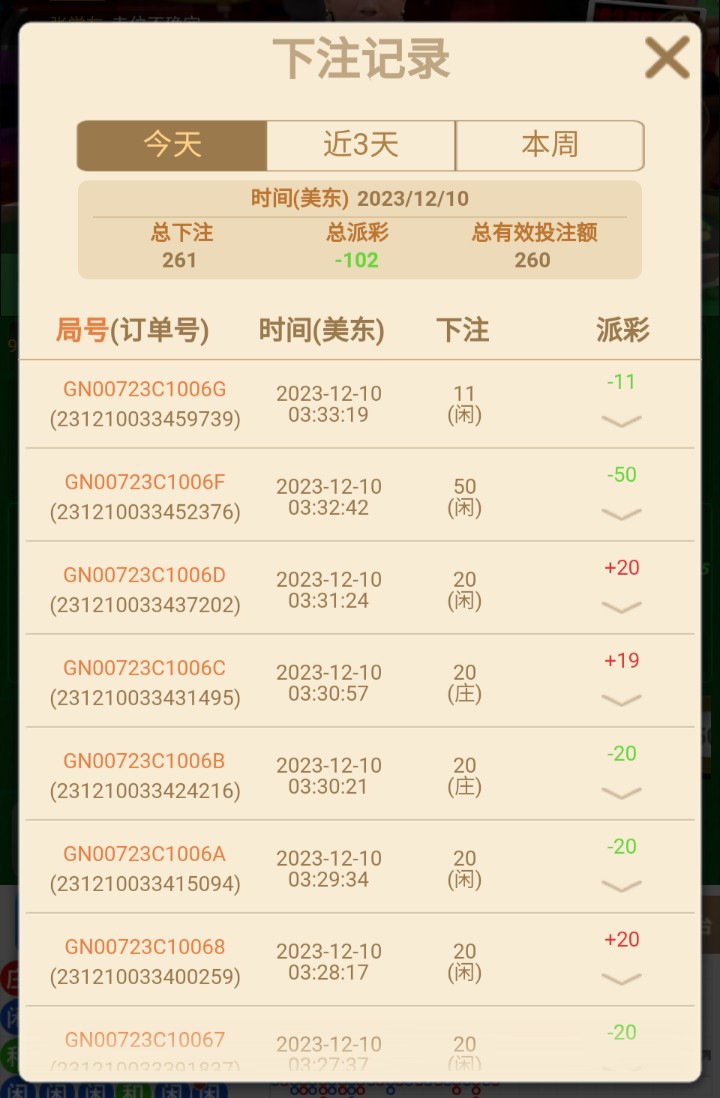Expand details for round GN00723C10068

621,980
